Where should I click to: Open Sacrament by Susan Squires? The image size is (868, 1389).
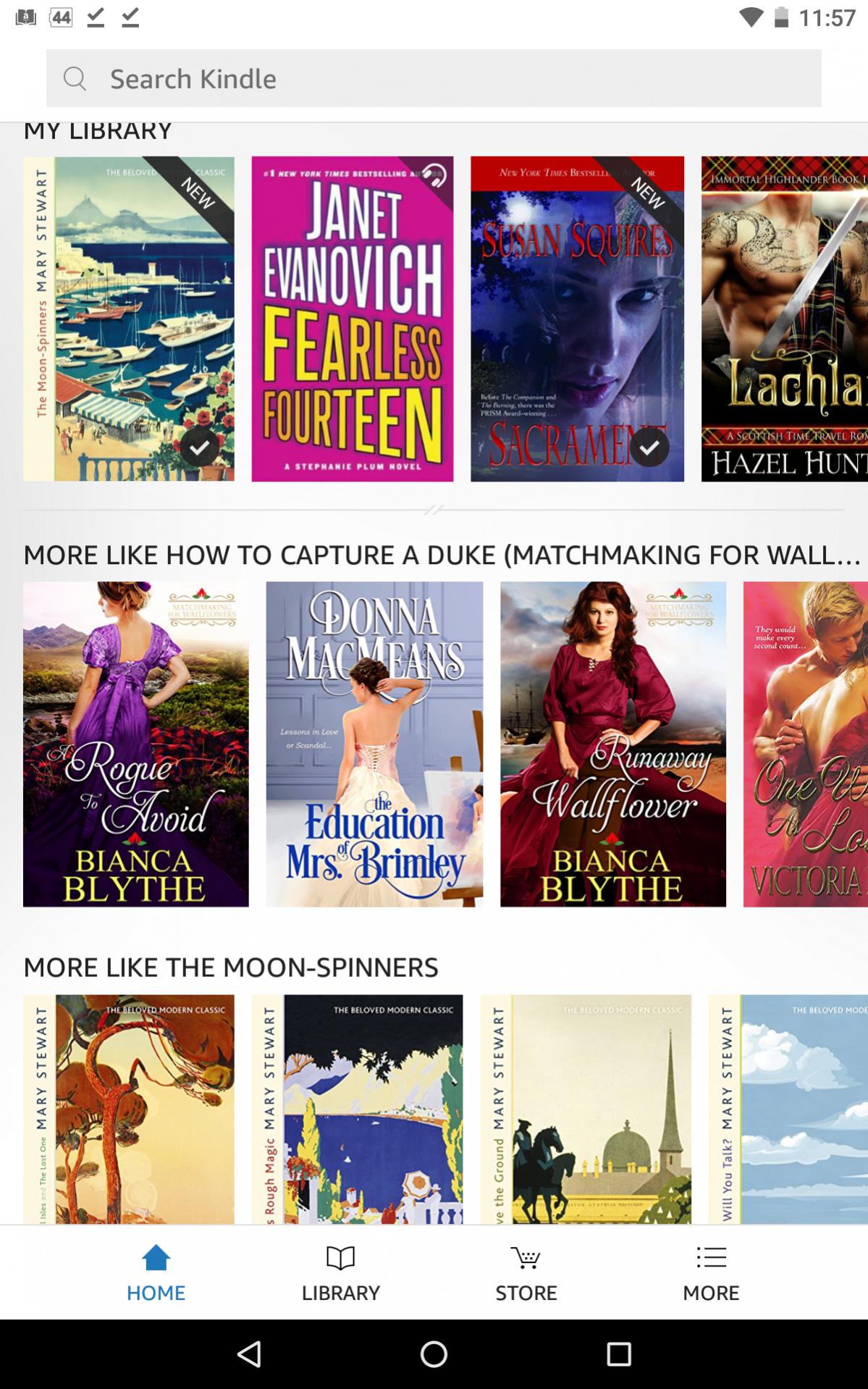coord(576,319)
